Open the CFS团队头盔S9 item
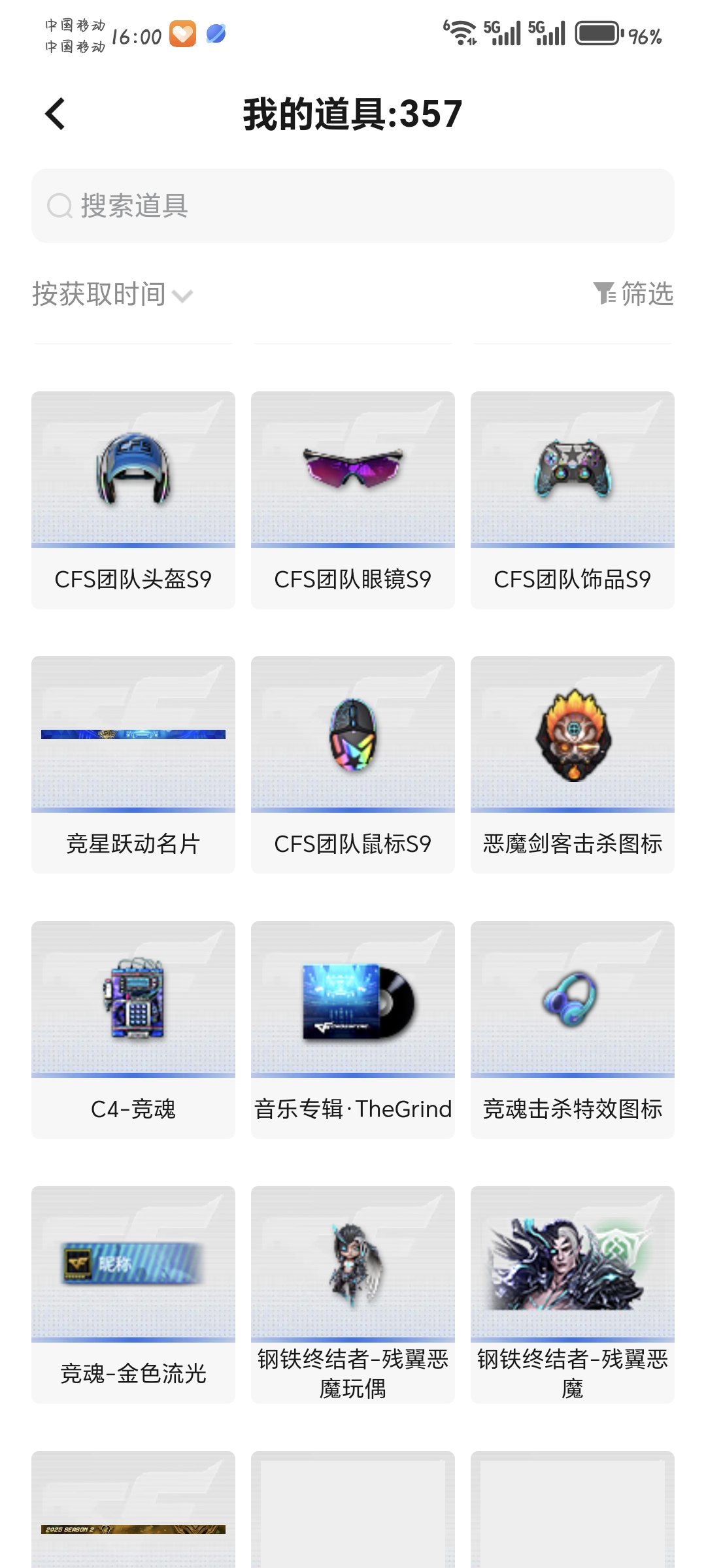Viewport: 706px width, 1568px height. point(133,500)
